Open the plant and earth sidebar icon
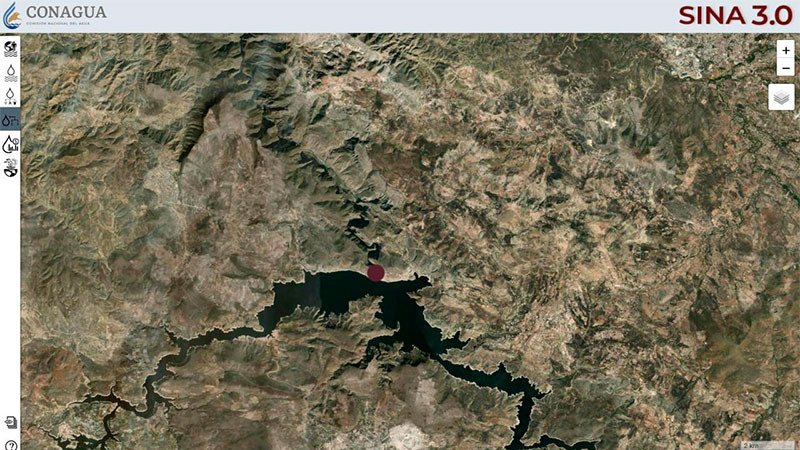Screen dimensions: 800x450 [x=10, y=168]
